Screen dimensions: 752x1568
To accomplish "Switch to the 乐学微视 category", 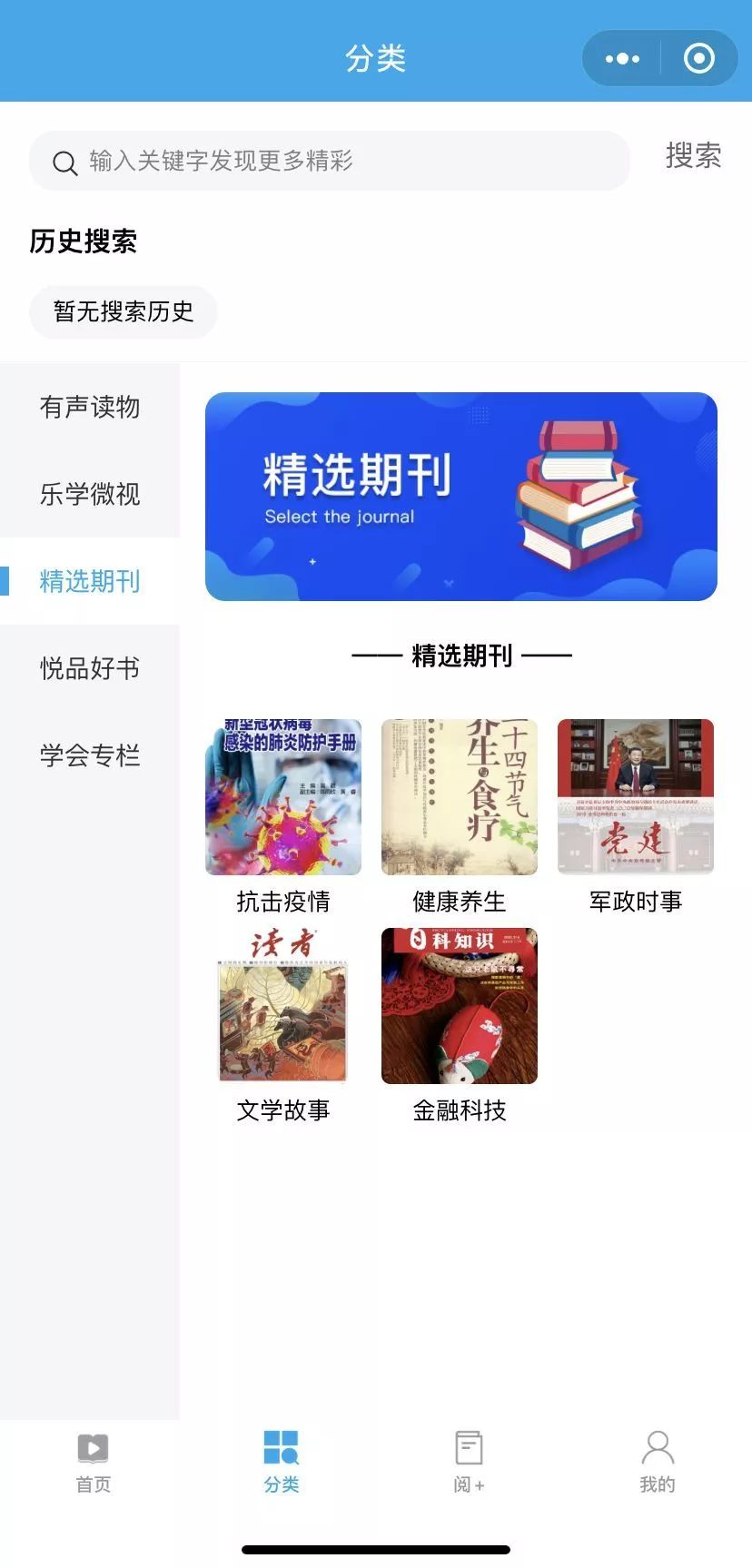I will click(x=90, y=494).
